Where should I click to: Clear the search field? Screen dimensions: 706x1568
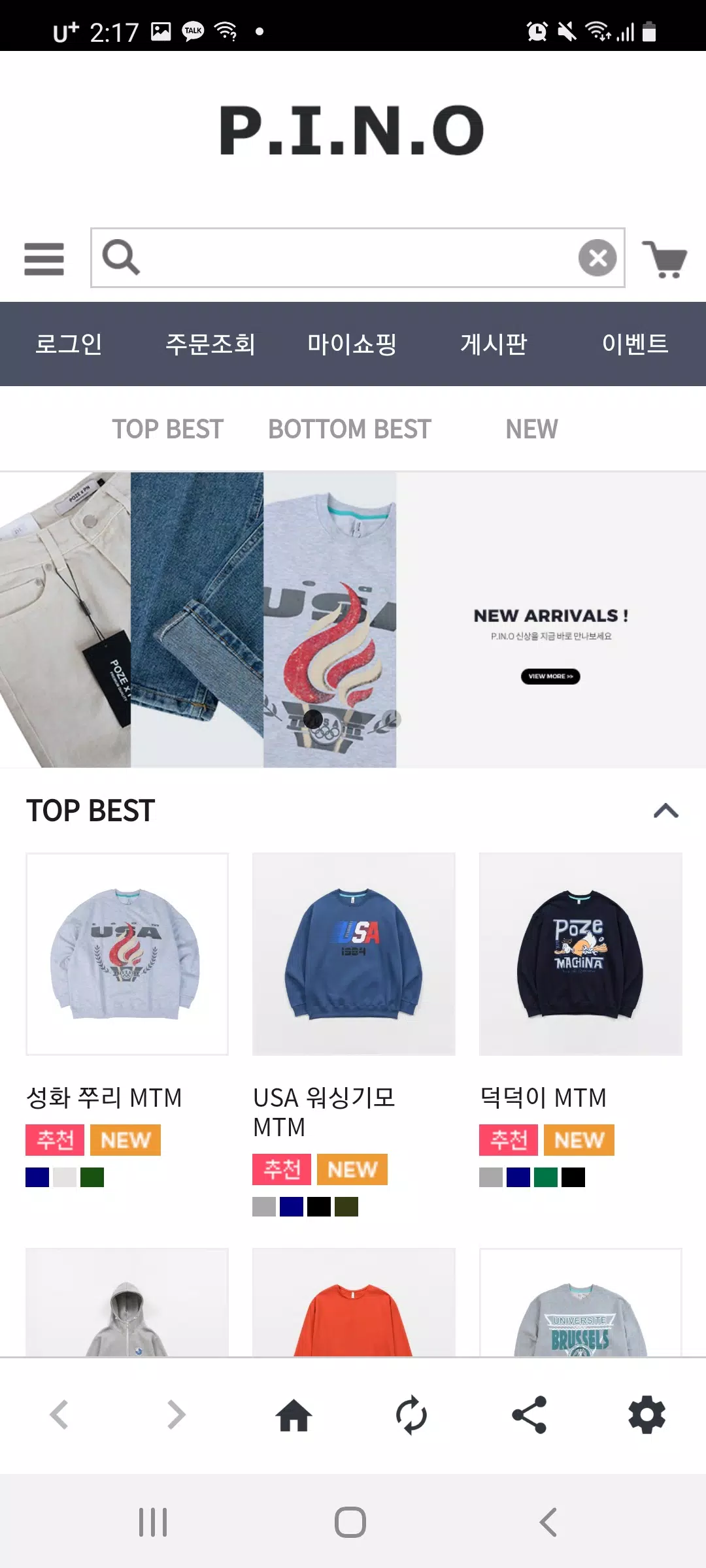(x=597, y=257)
